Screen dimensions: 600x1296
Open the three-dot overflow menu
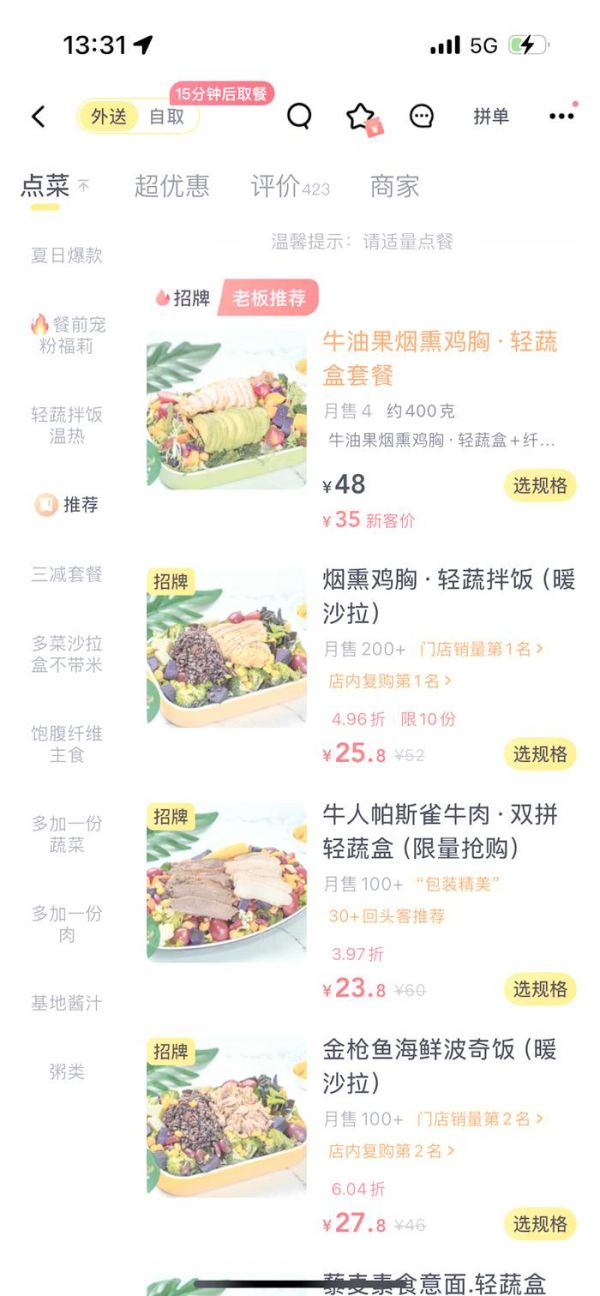point(562,116)
